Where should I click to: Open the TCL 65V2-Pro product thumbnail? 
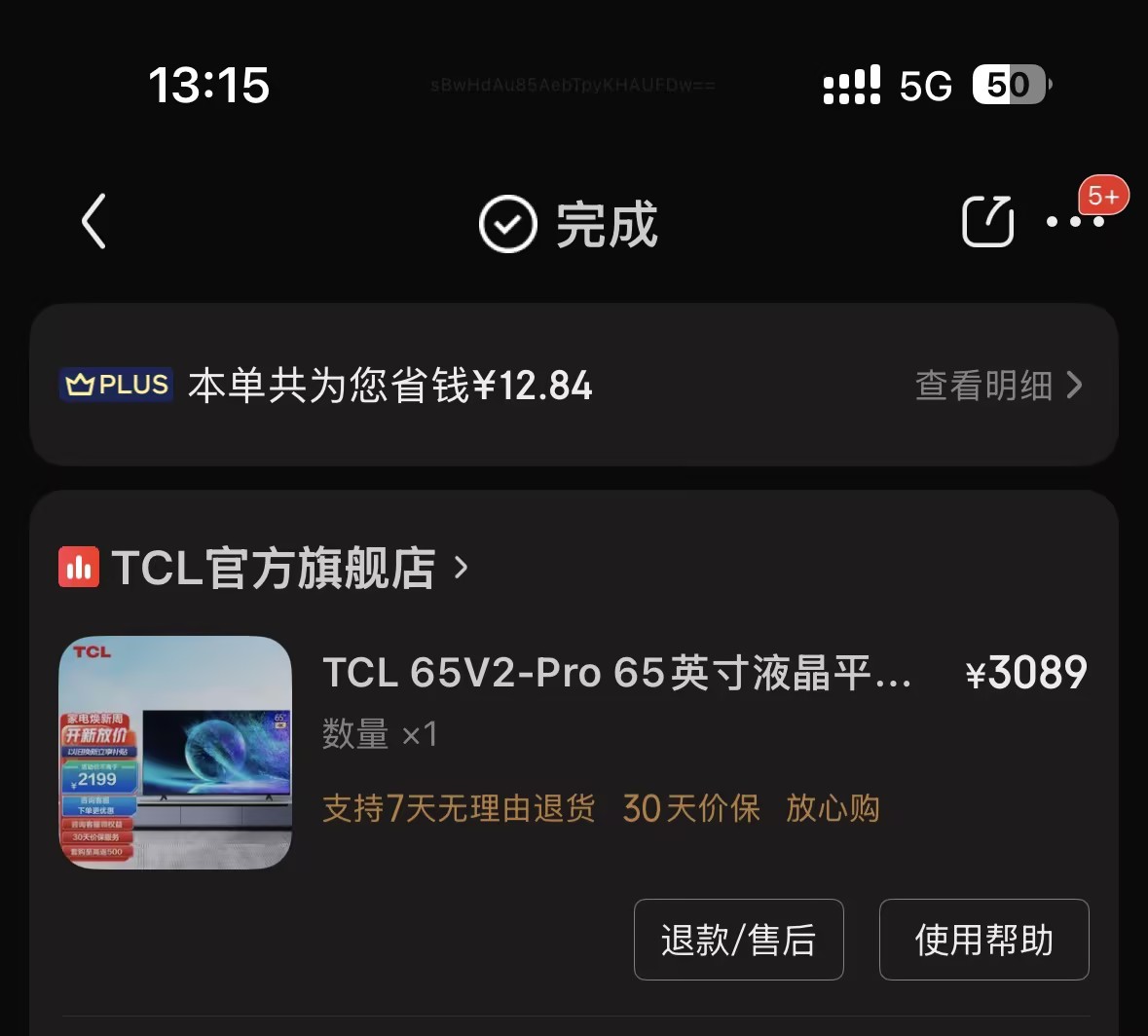(175, 753)
